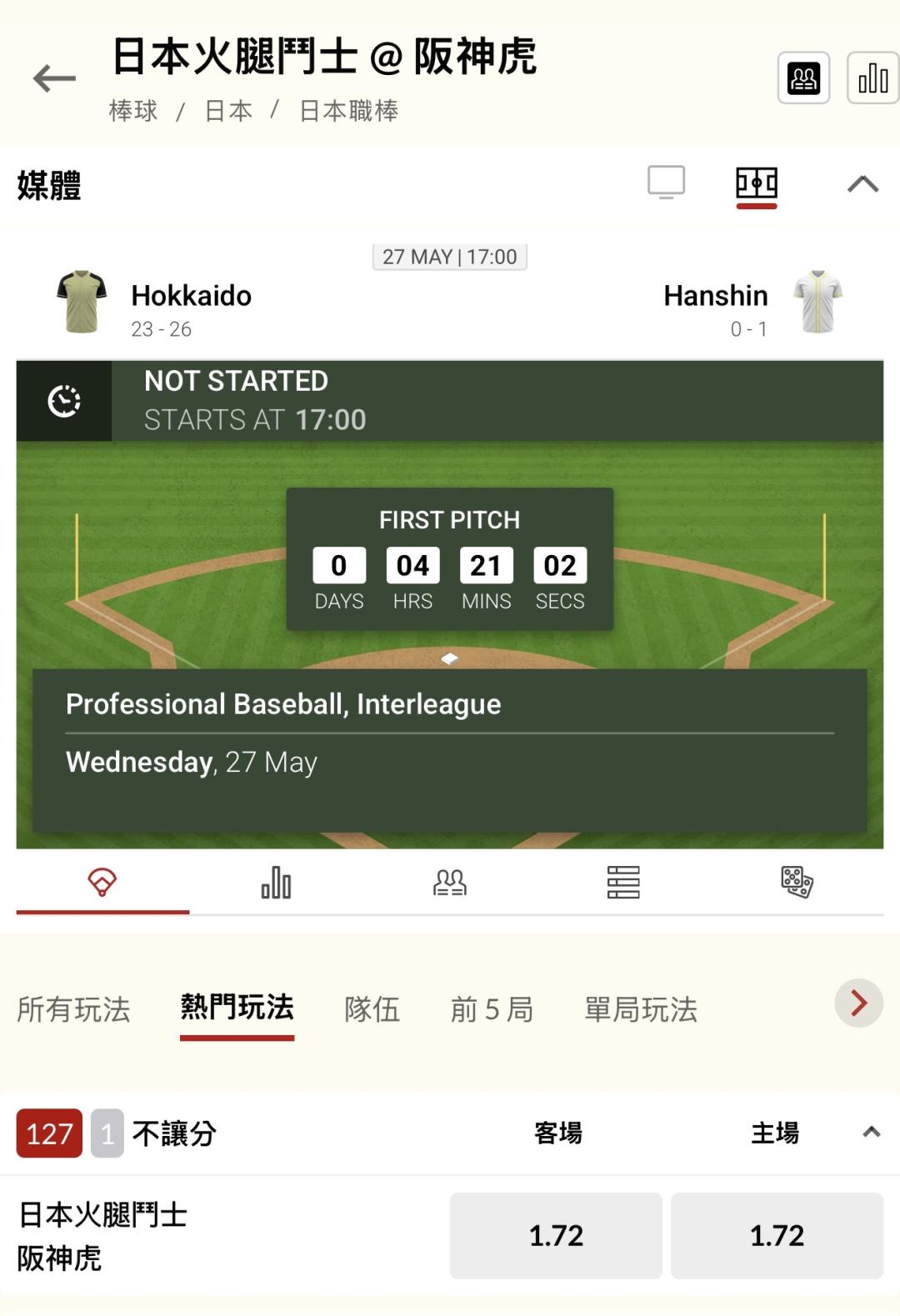Collapse the 媒體 section
Screen dimensions: 900x1316
coord(863,184)
